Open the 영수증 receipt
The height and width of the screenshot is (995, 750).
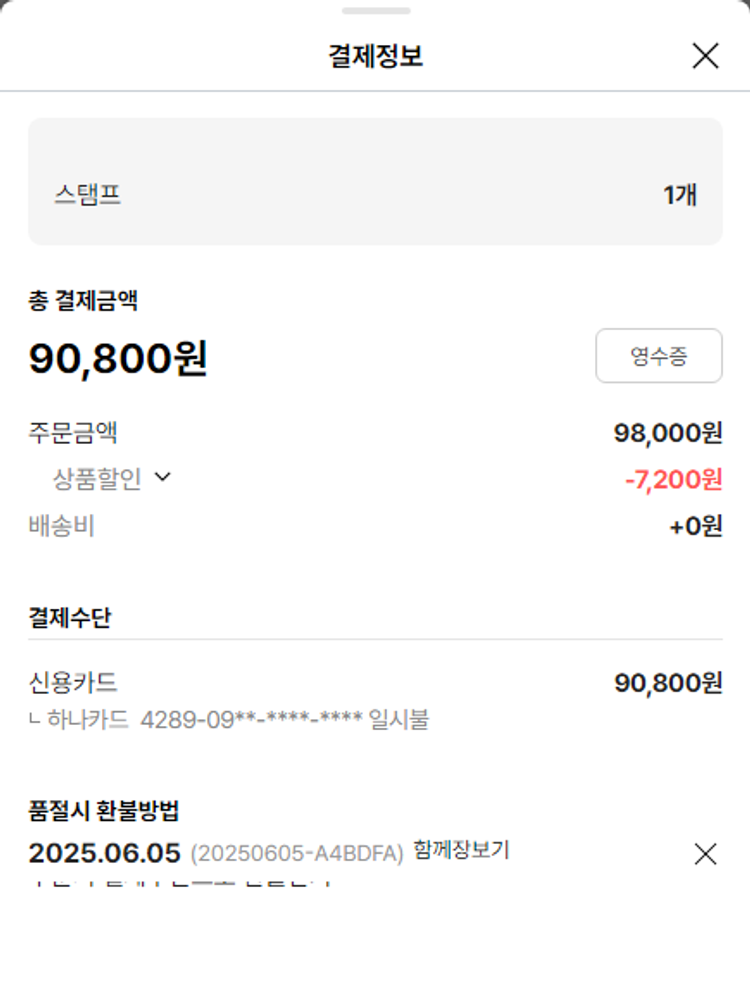pyautogui.click(x=658, y=356)
